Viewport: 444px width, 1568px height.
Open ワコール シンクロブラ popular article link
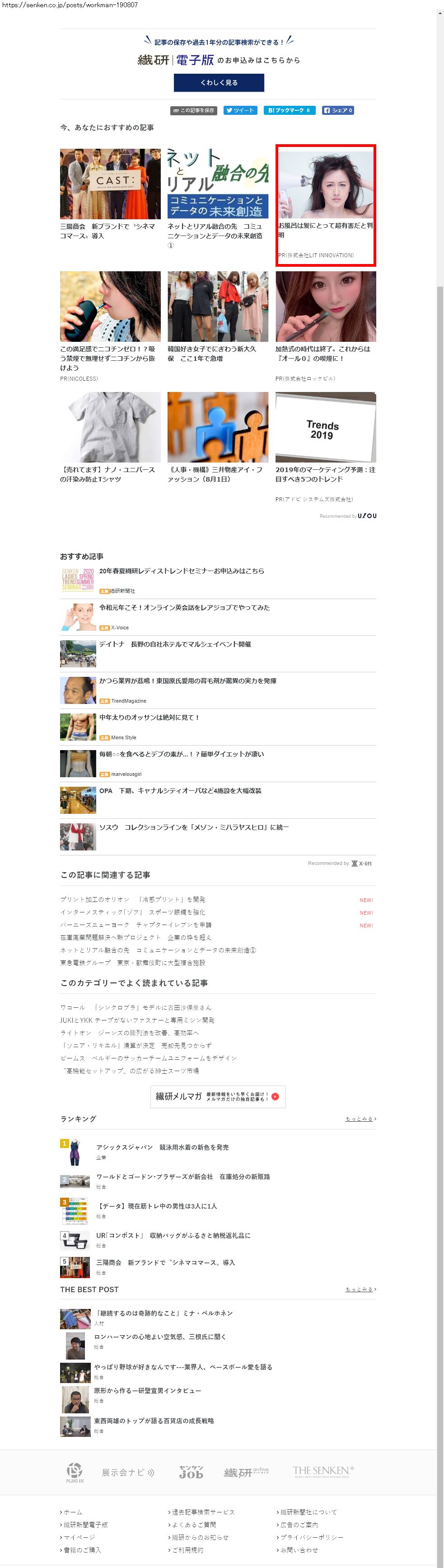(136, 1007)
